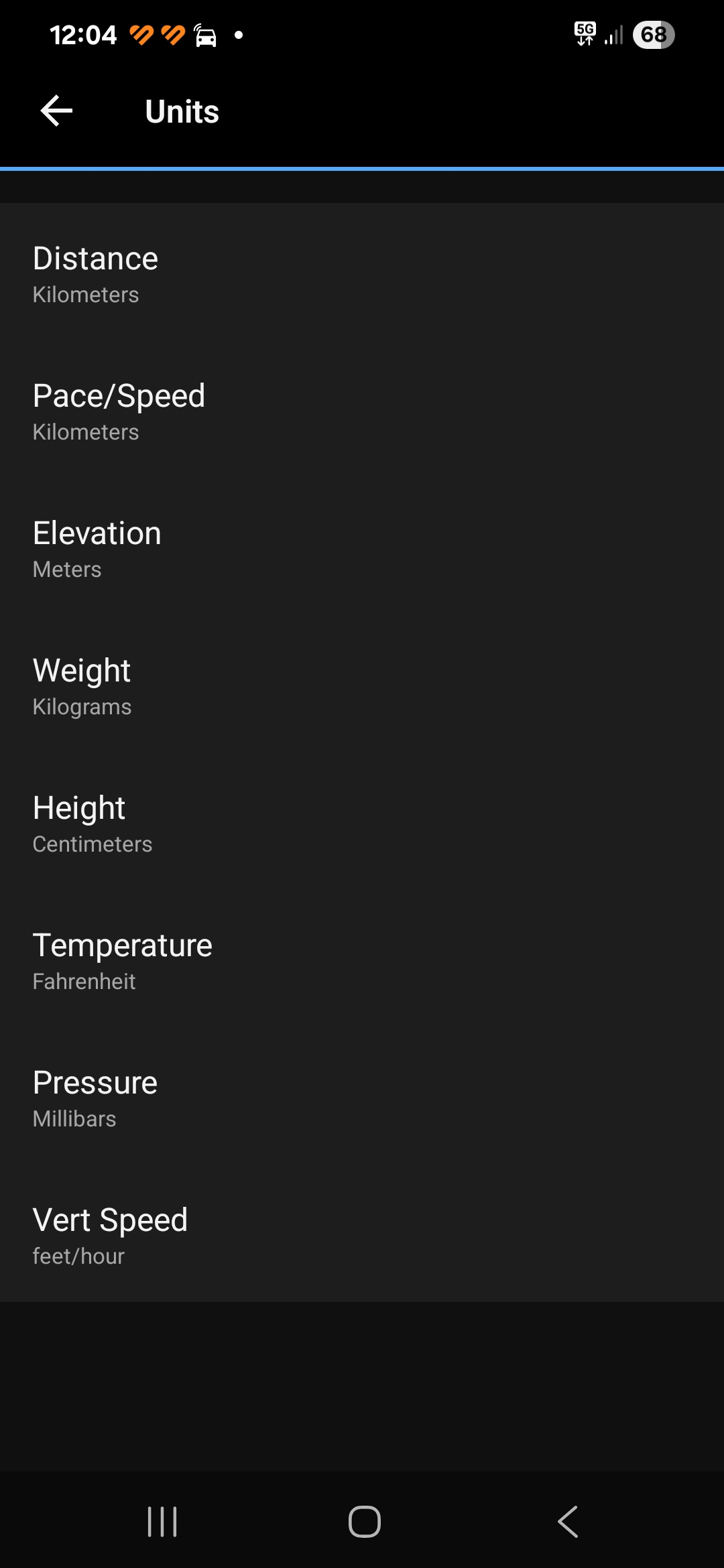Tap the Height setting in Centimeters
The height and width of the screenshot is (1568, 724).
point(362,824)
